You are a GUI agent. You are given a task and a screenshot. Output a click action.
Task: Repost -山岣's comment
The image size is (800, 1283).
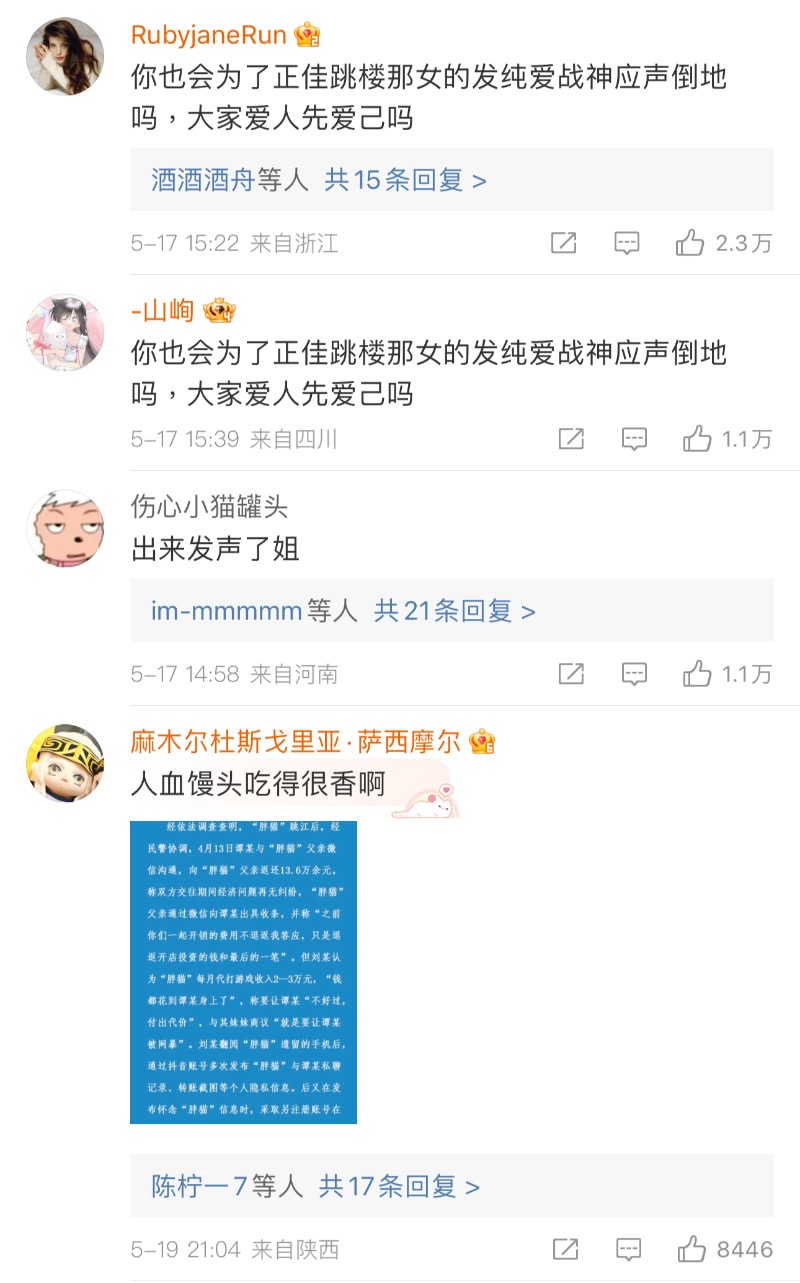coord(571,439)
